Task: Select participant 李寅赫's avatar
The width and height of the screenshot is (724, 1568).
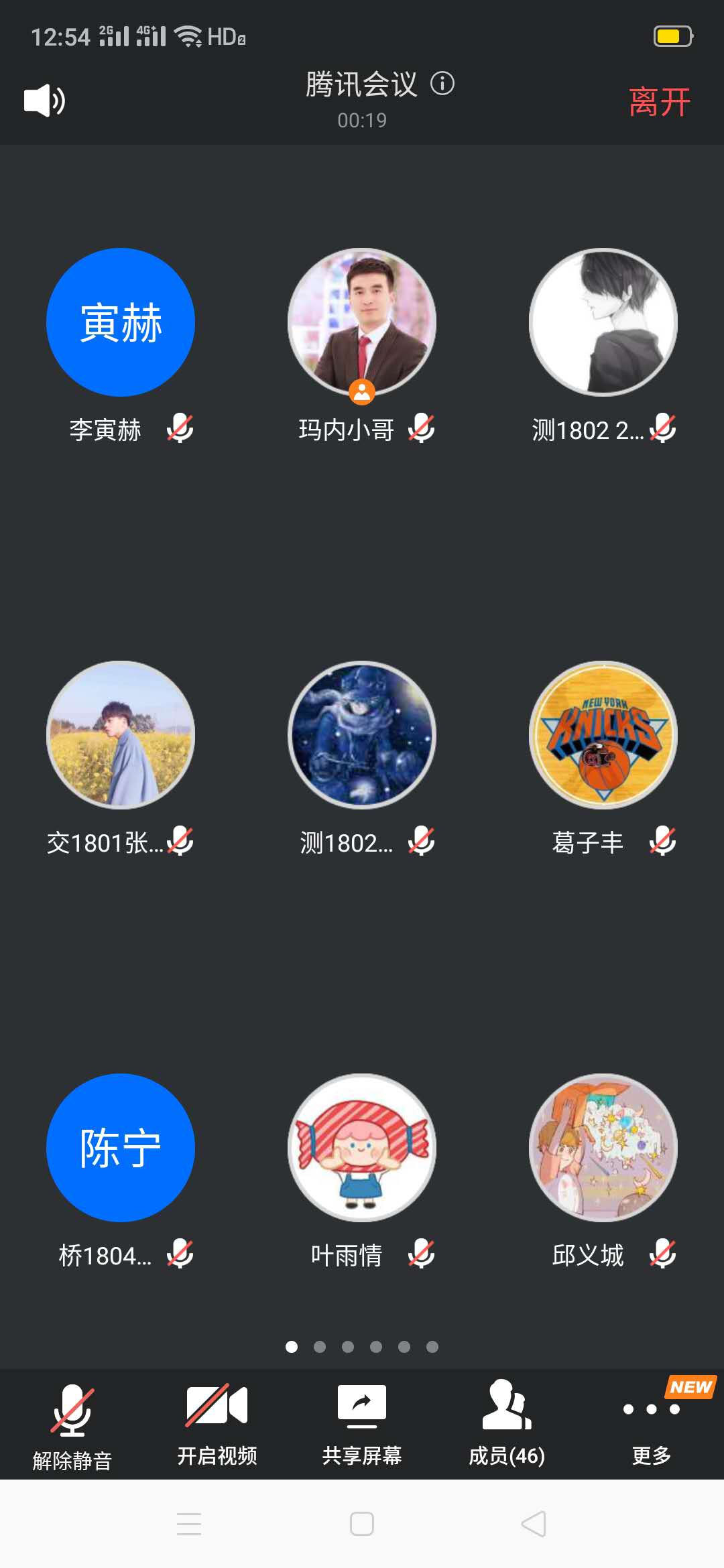Action: [121, 322]
